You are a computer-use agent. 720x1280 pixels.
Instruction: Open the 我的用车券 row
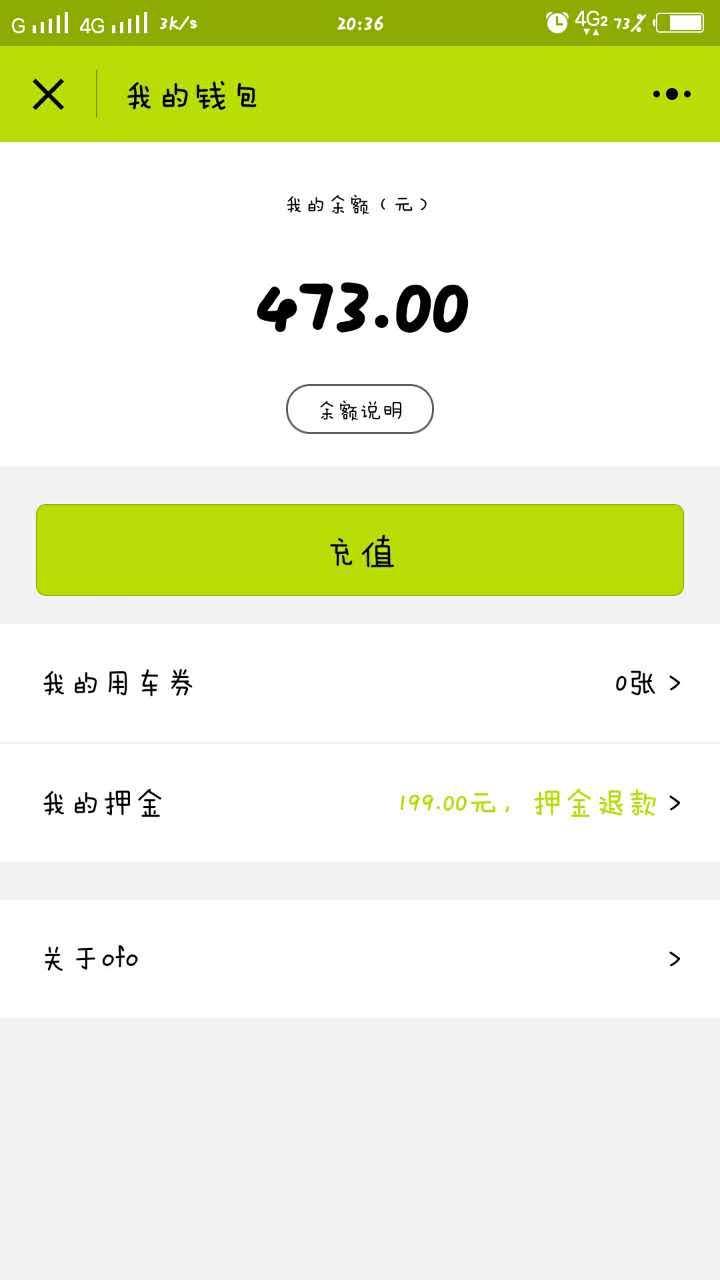tap(360, 683)
